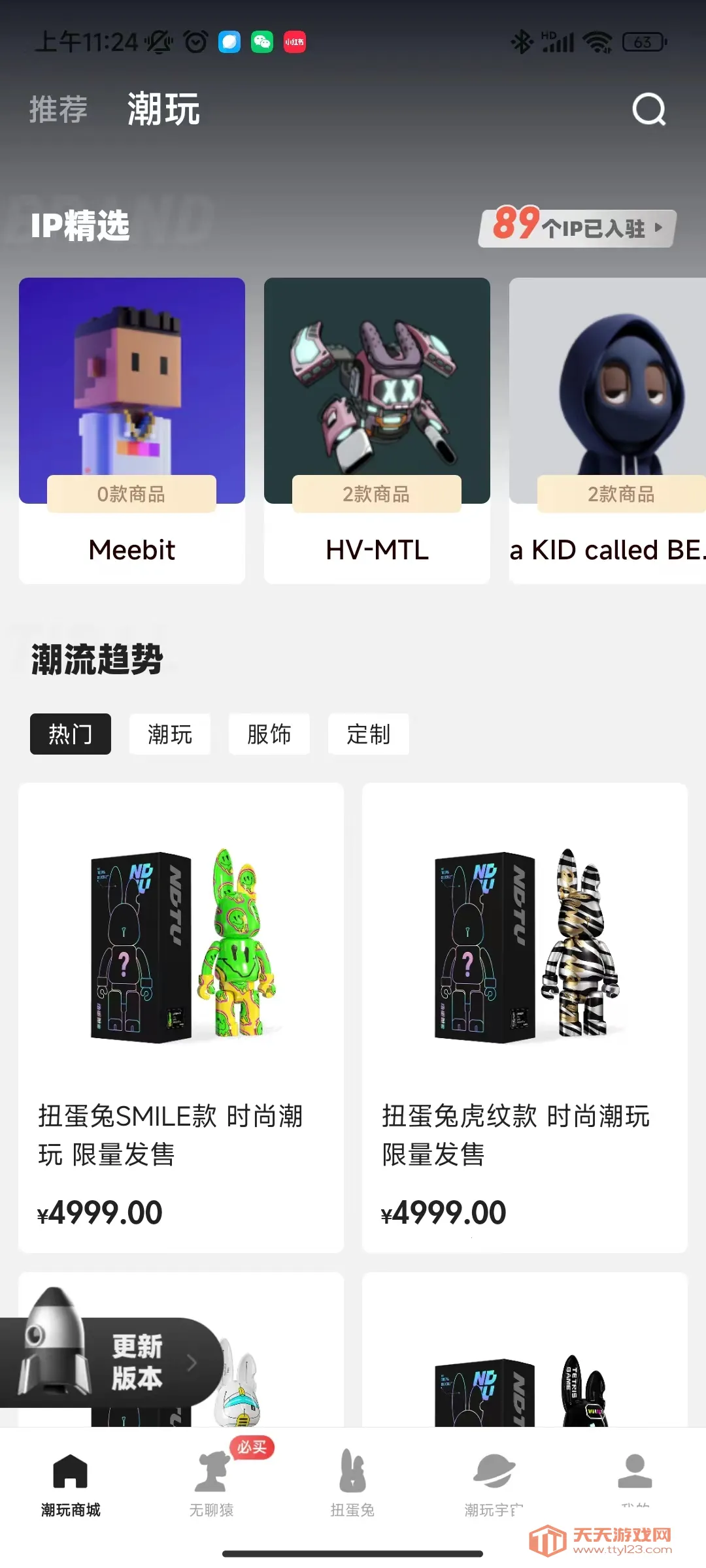
Task: Select the 热门 filter chip
Action: click(70, 734)
